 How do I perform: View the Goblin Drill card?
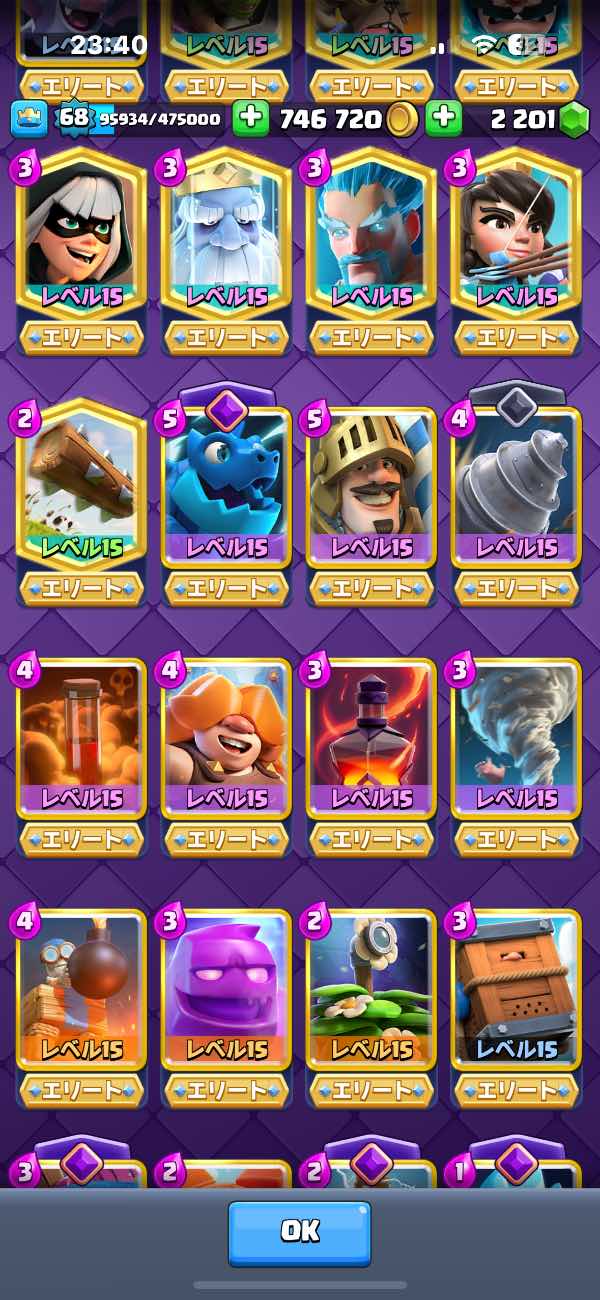point(516,485)
